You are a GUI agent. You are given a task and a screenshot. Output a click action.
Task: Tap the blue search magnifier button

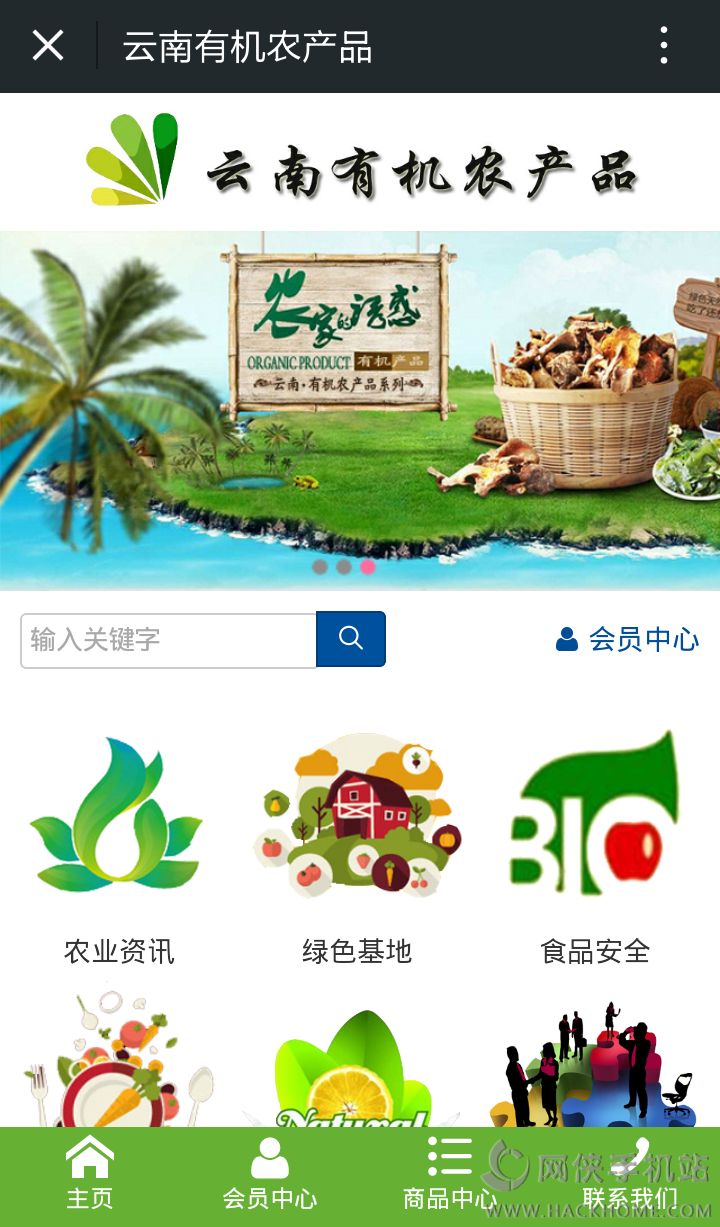(x=351, y=639)
